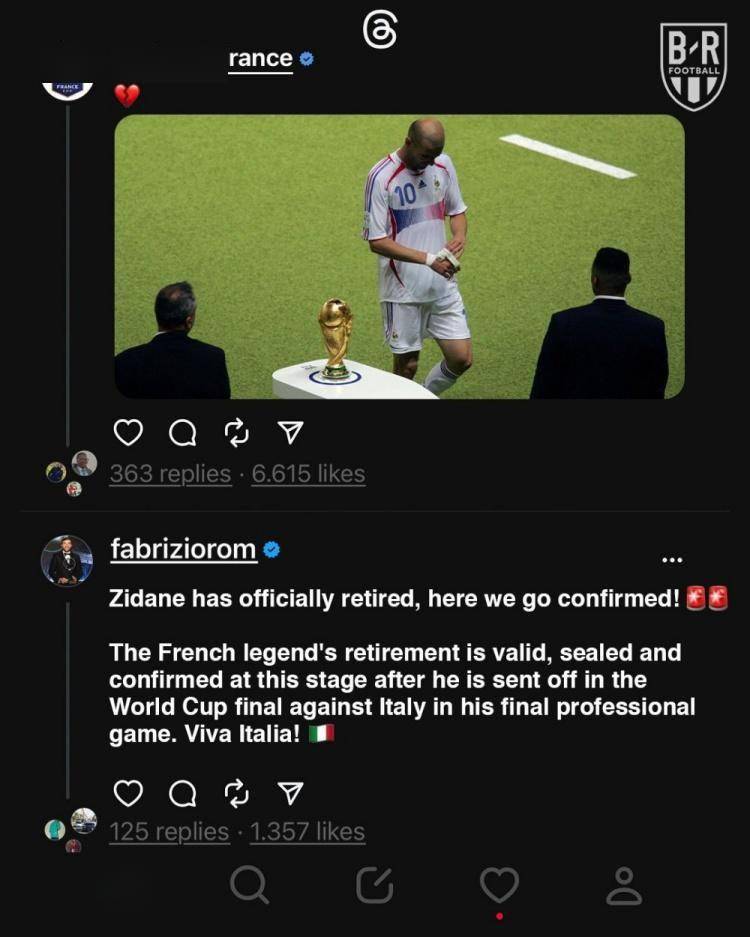Repost fabriziorom's retirement post
750x937 pixels.
tap(237, 793)
